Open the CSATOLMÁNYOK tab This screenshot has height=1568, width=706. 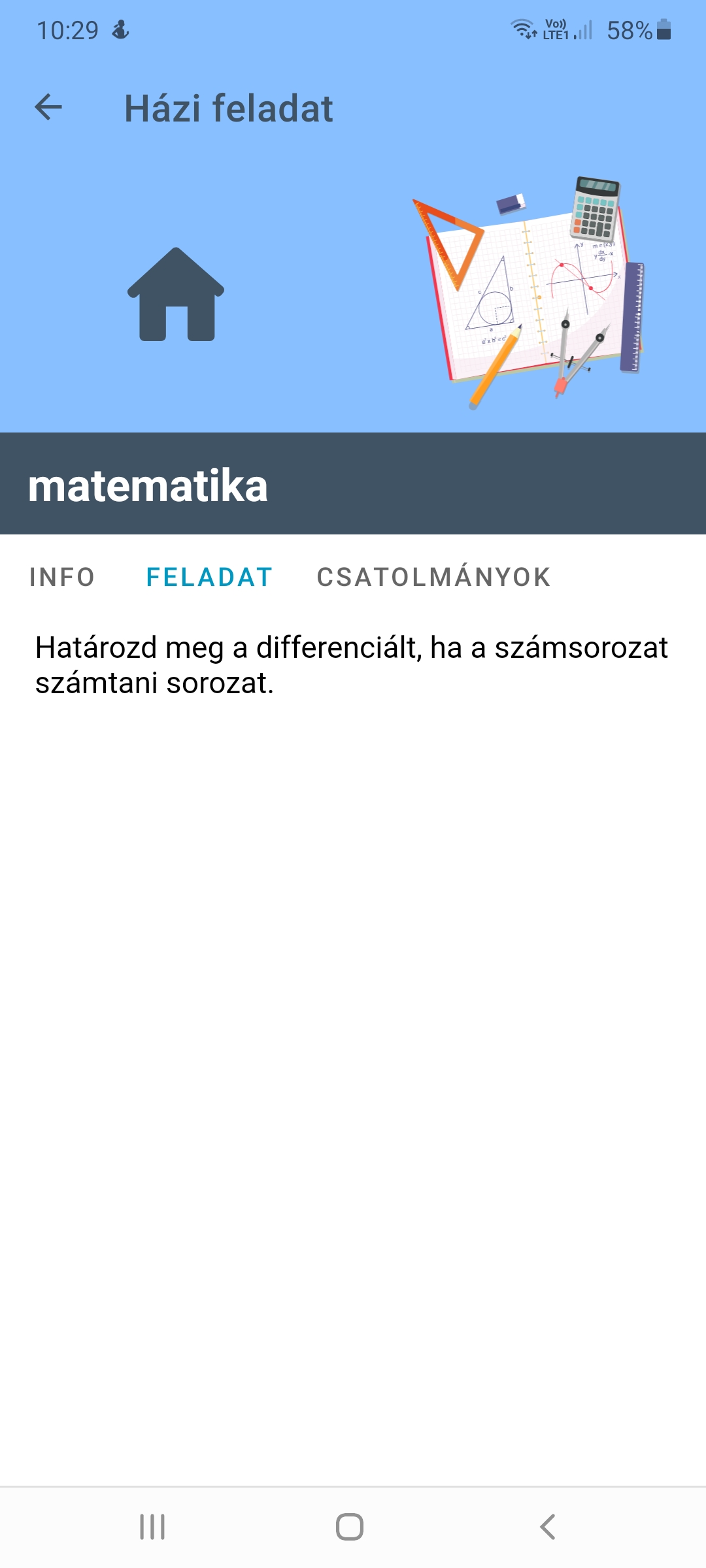click(x=434, y=578)
